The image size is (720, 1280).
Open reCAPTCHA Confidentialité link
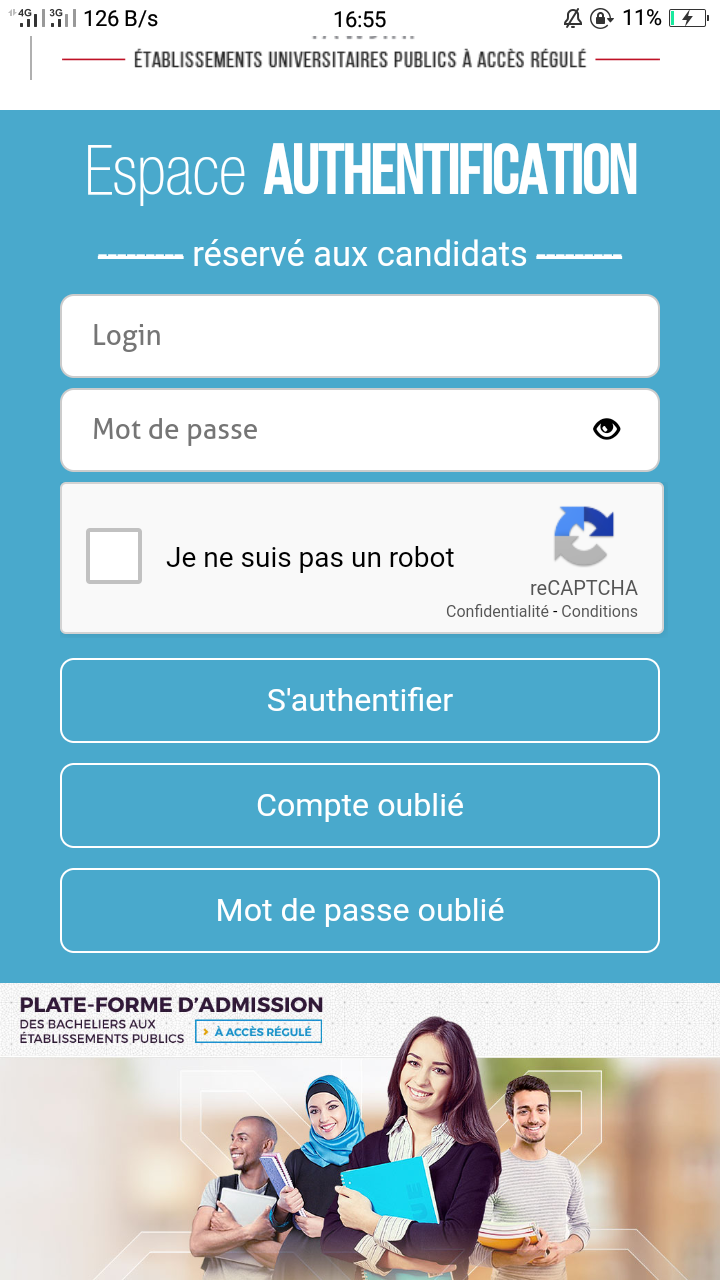point(497,611)
